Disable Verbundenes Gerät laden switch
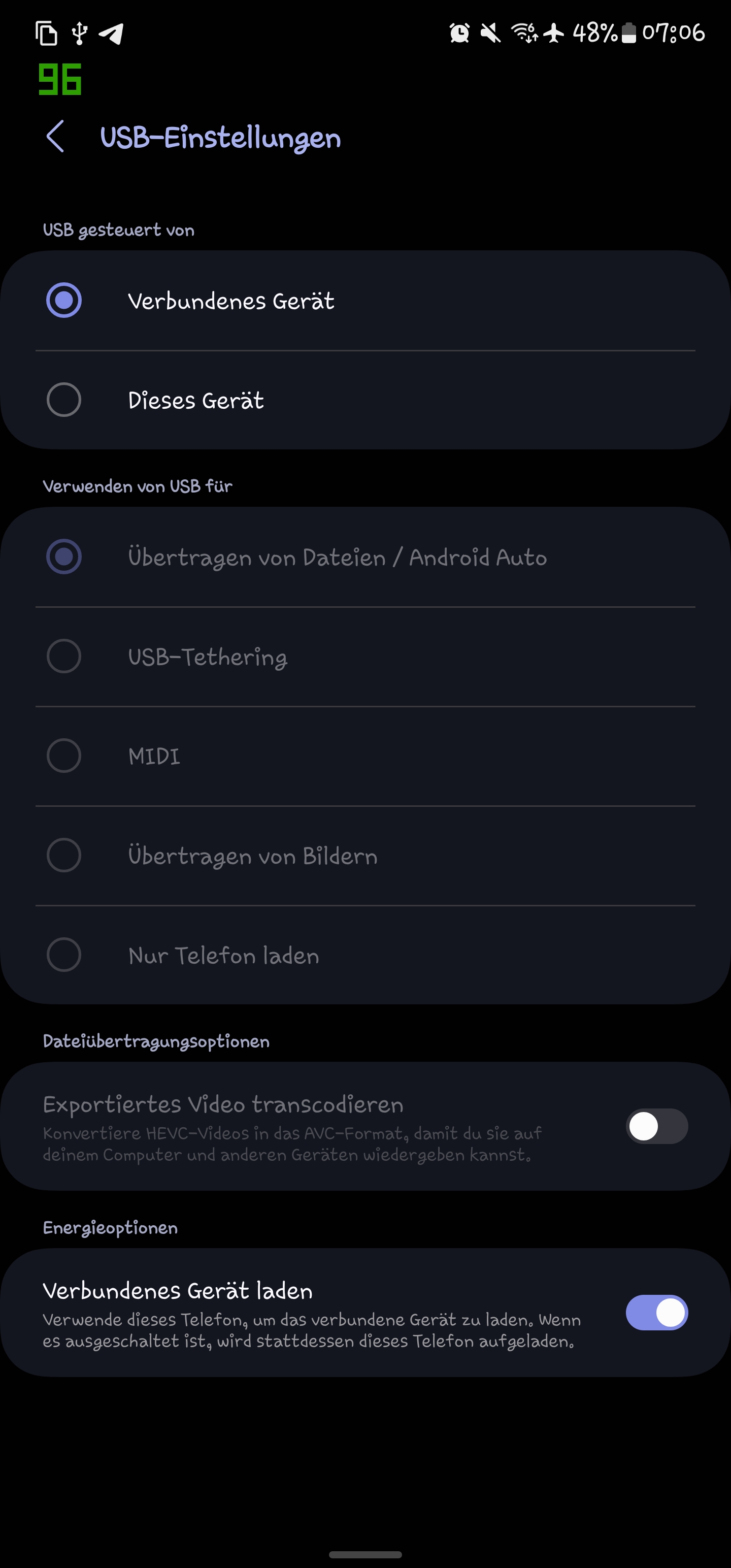This screenshot has height=1568, width=731. 656,1313
